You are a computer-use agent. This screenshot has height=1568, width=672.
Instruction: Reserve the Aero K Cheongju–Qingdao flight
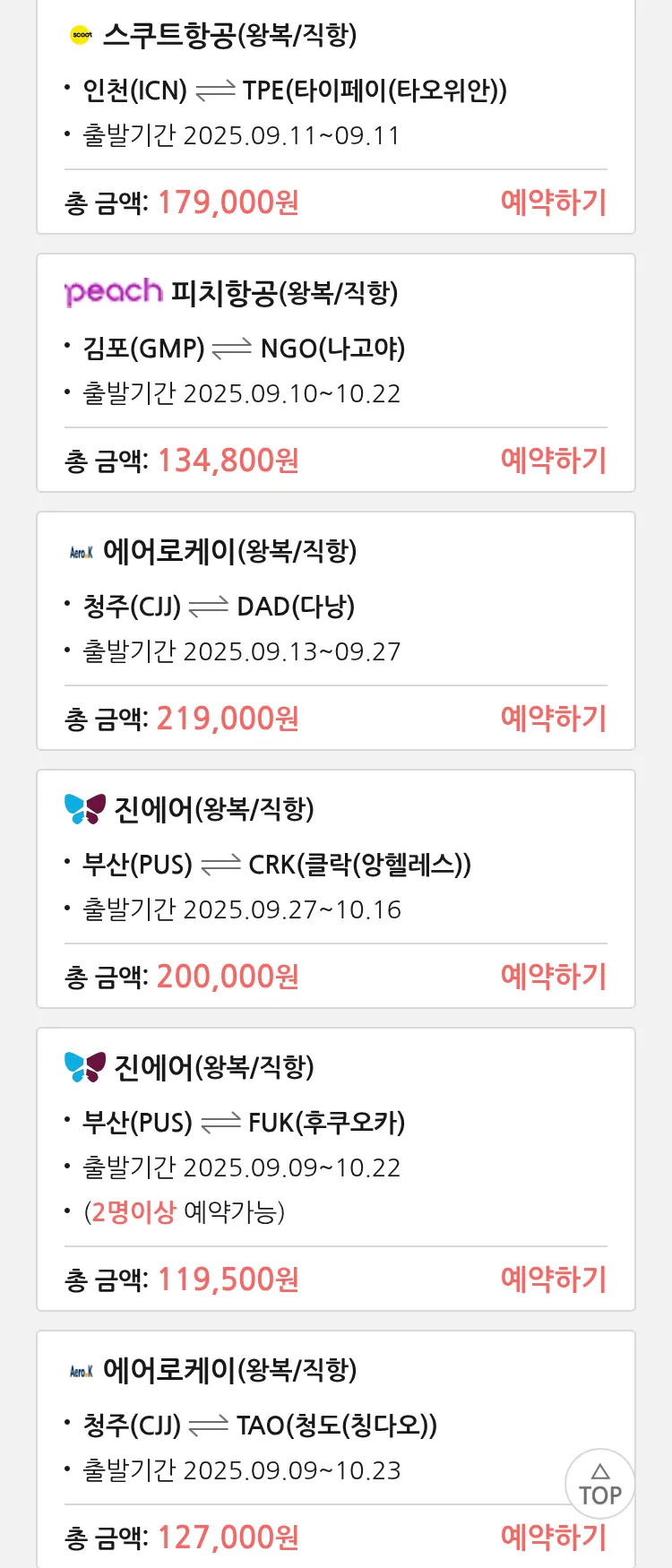coord(553,1538)
